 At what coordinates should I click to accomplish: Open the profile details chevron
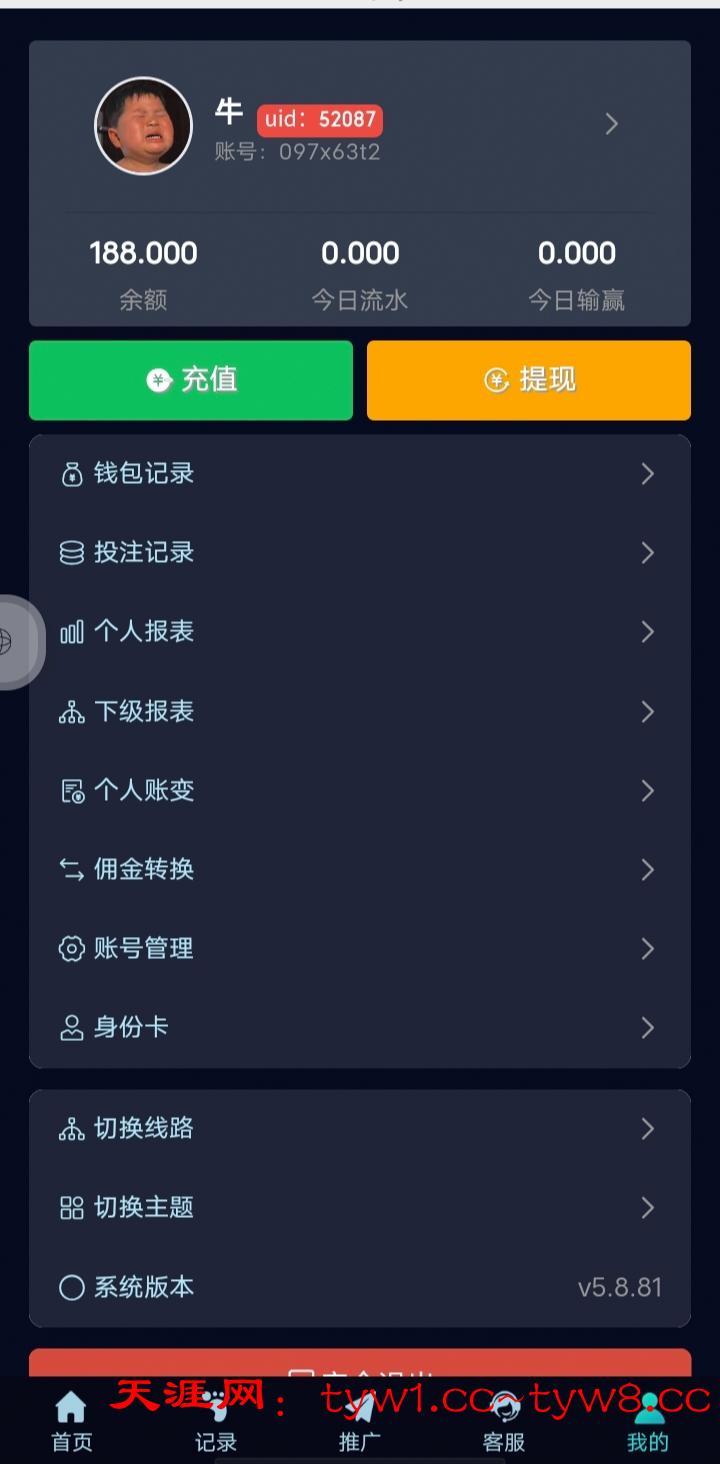[x=611, y=124]
